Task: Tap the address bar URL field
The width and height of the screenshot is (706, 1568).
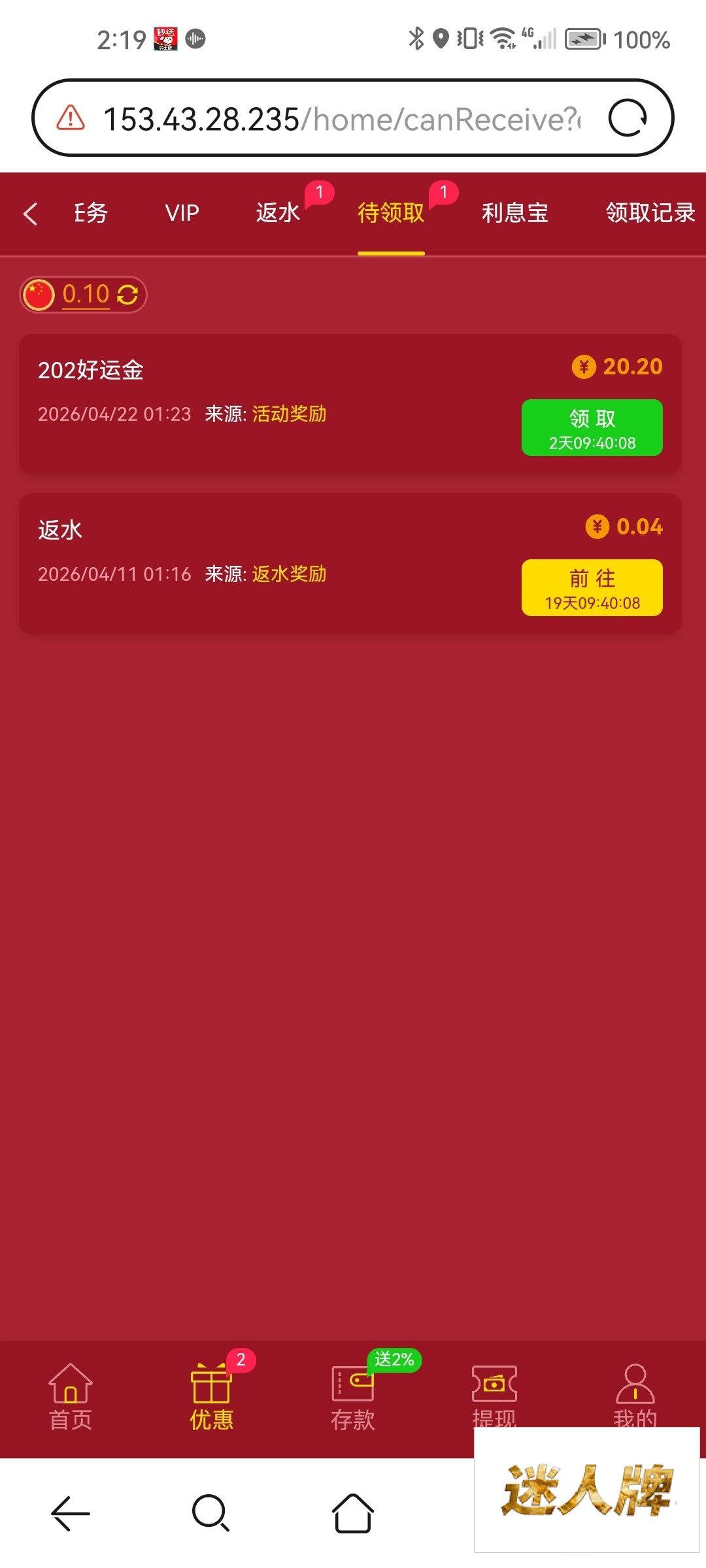Action: pos(340,119)
